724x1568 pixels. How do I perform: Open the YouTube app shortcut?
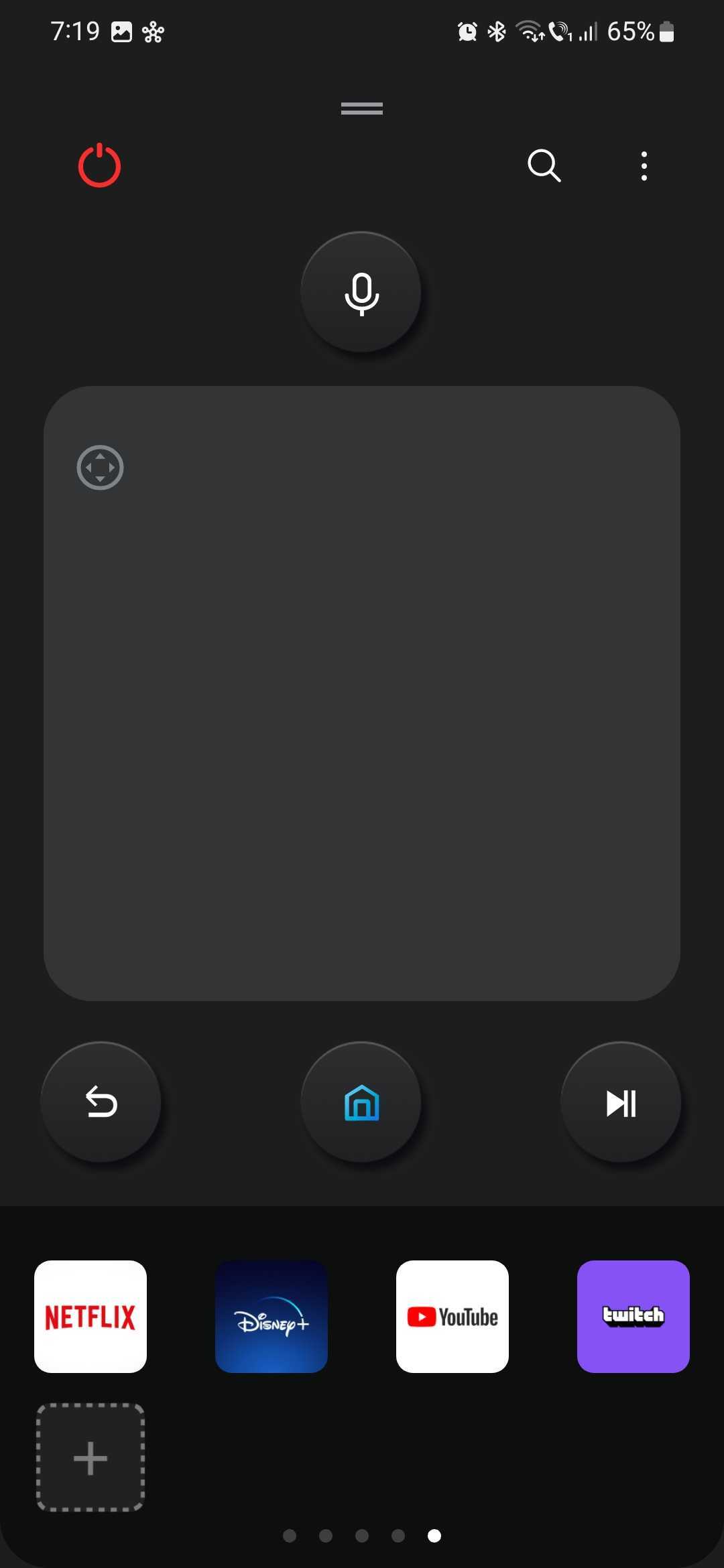[x=452, y=1317]
